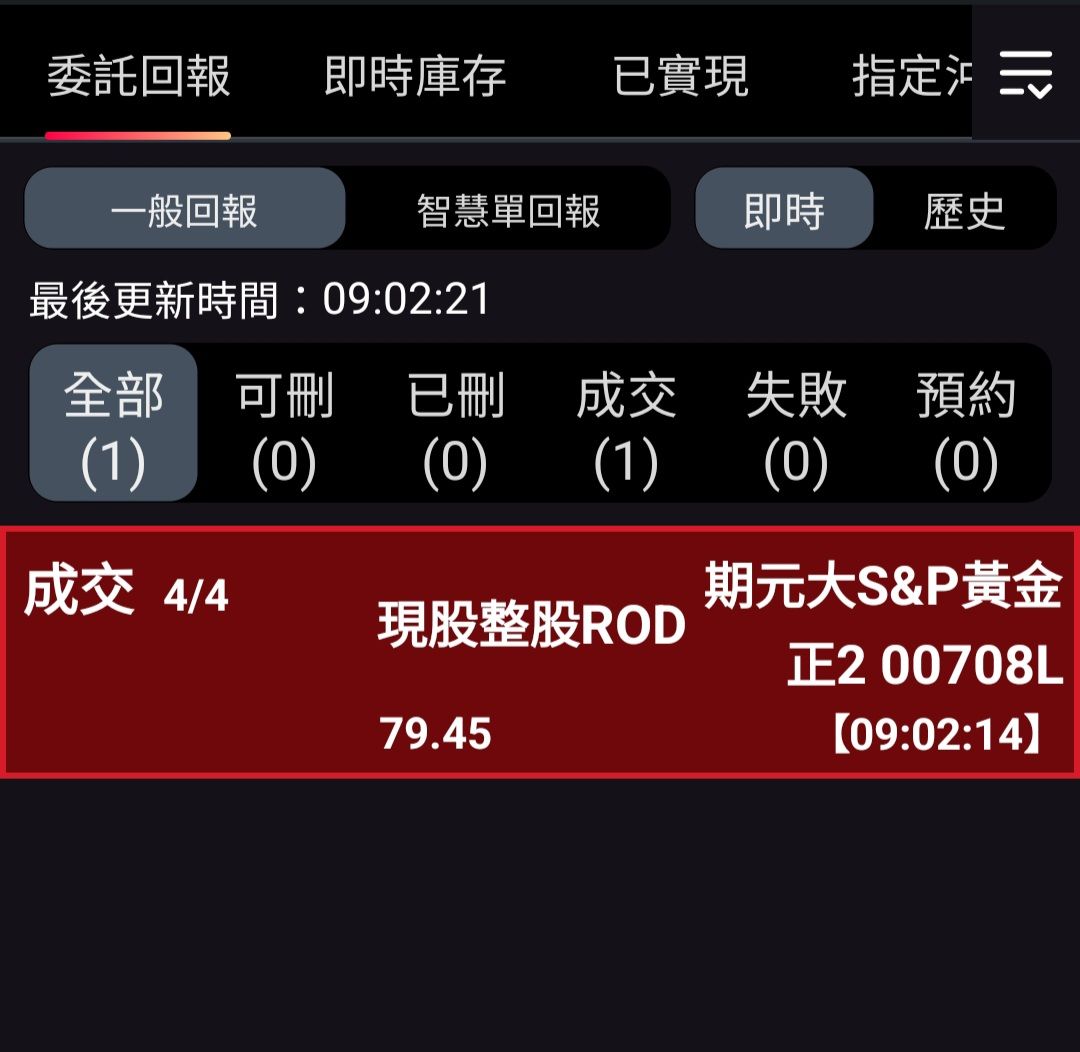Image resolution: width=1080 pixels, height=1052 pixels.
Task: Filter by 成交 orders
Action: pyautogui.click(x=626, y=424)
